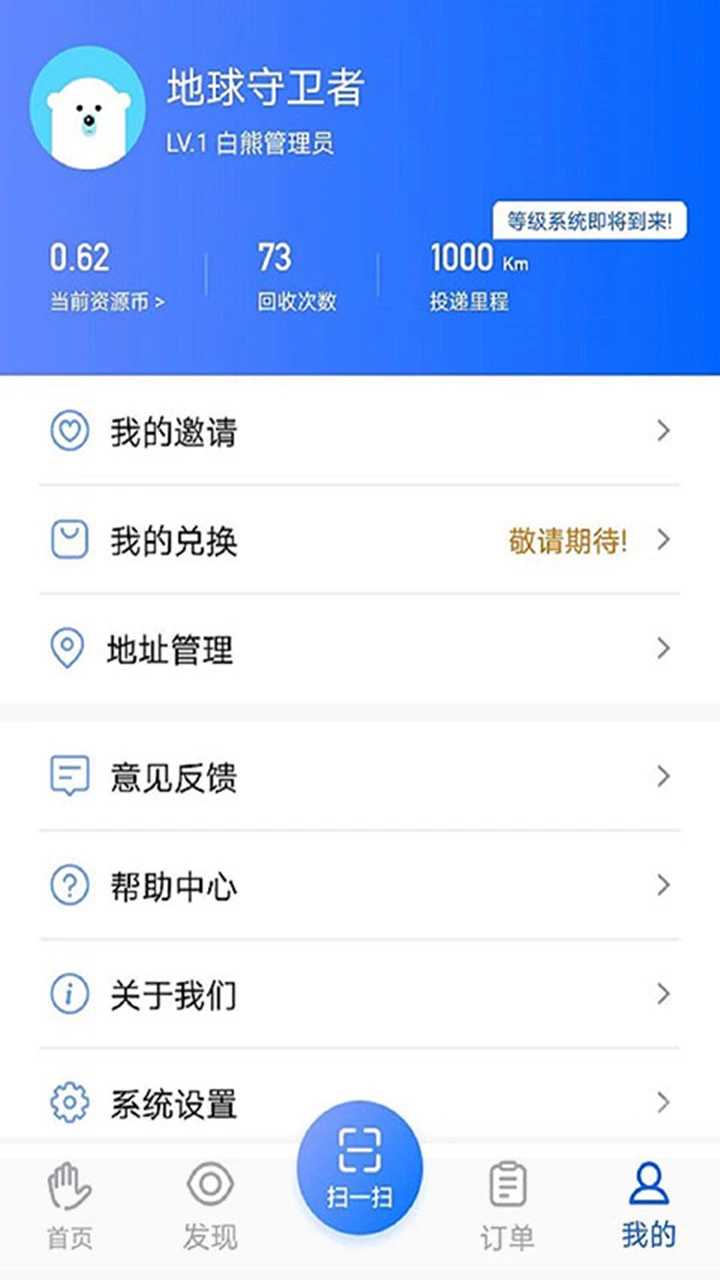Tap the info icon next to 关于我们
This screenshot has height=1280, width=720.
[67, 994]
